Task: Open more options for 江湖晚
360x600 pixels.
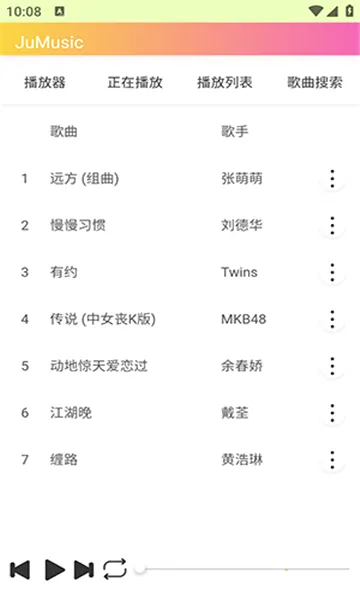Action: tap(332, 413)
